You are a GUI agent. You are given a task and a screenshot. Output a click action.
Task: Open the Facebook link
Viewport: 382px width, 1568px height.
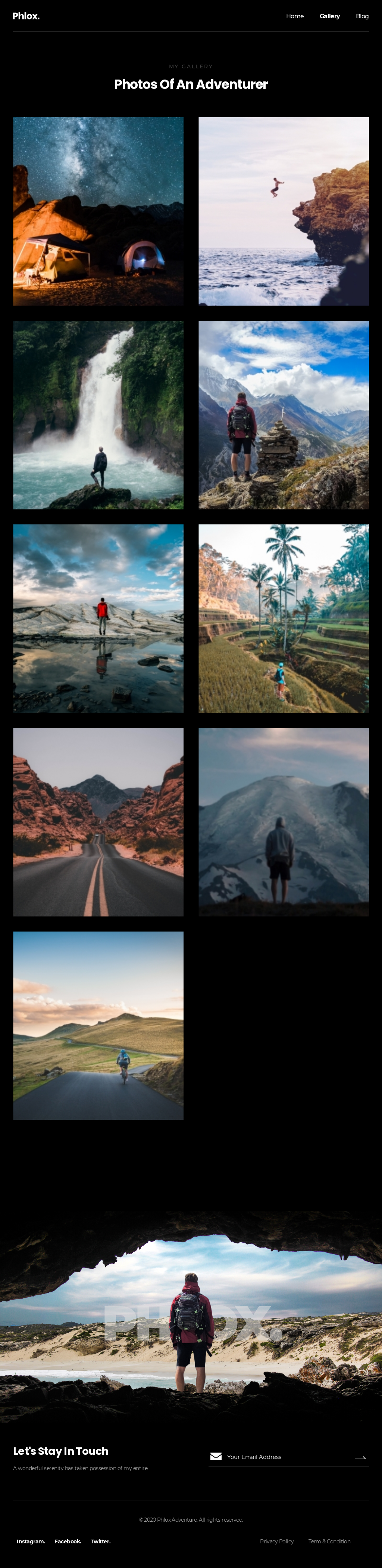coord(68,1541)
